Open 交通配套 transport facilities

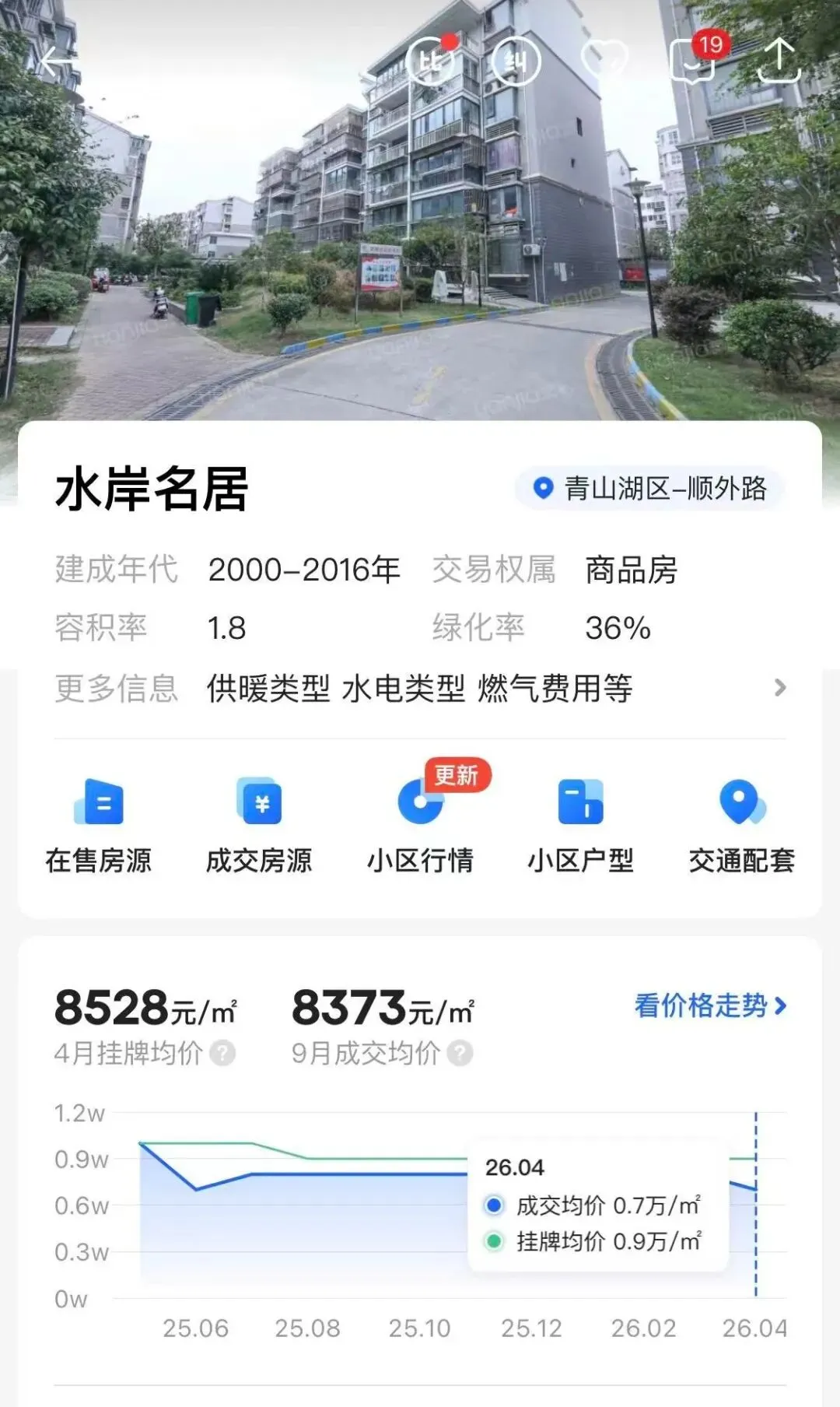pyautogui.click(x=742, y=826)
